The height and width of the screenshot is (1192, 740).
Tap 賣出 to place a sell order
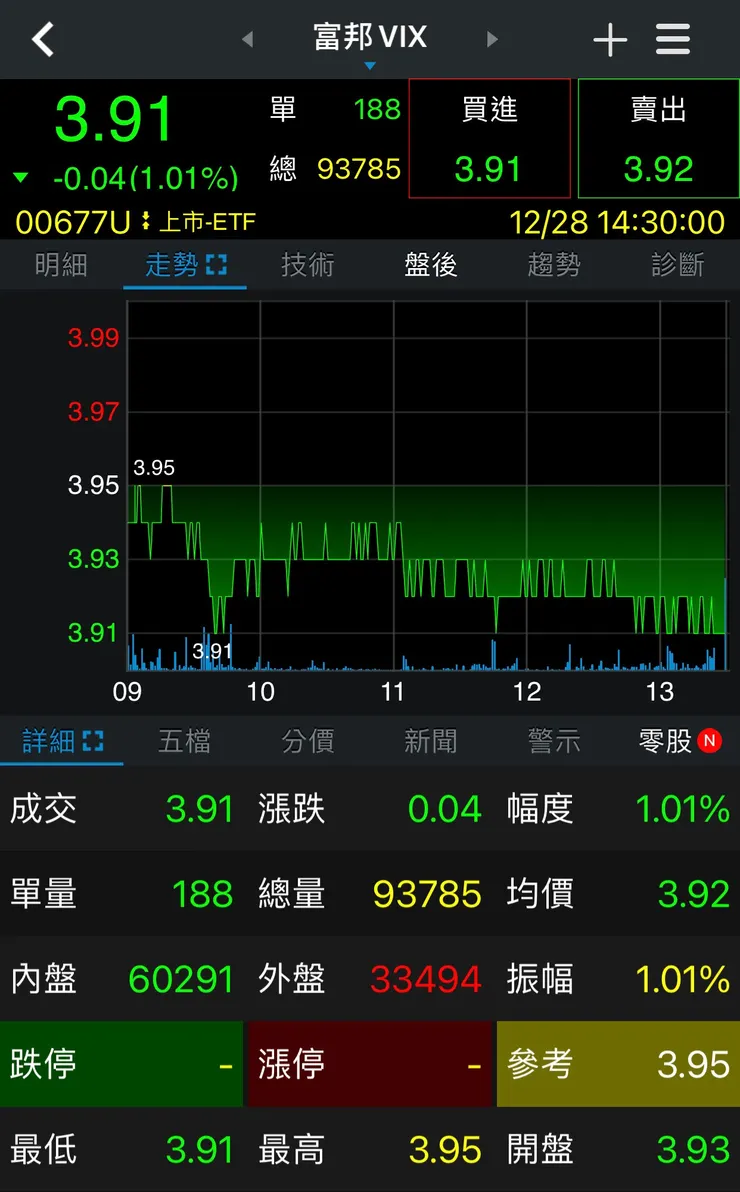pos(658,138)
